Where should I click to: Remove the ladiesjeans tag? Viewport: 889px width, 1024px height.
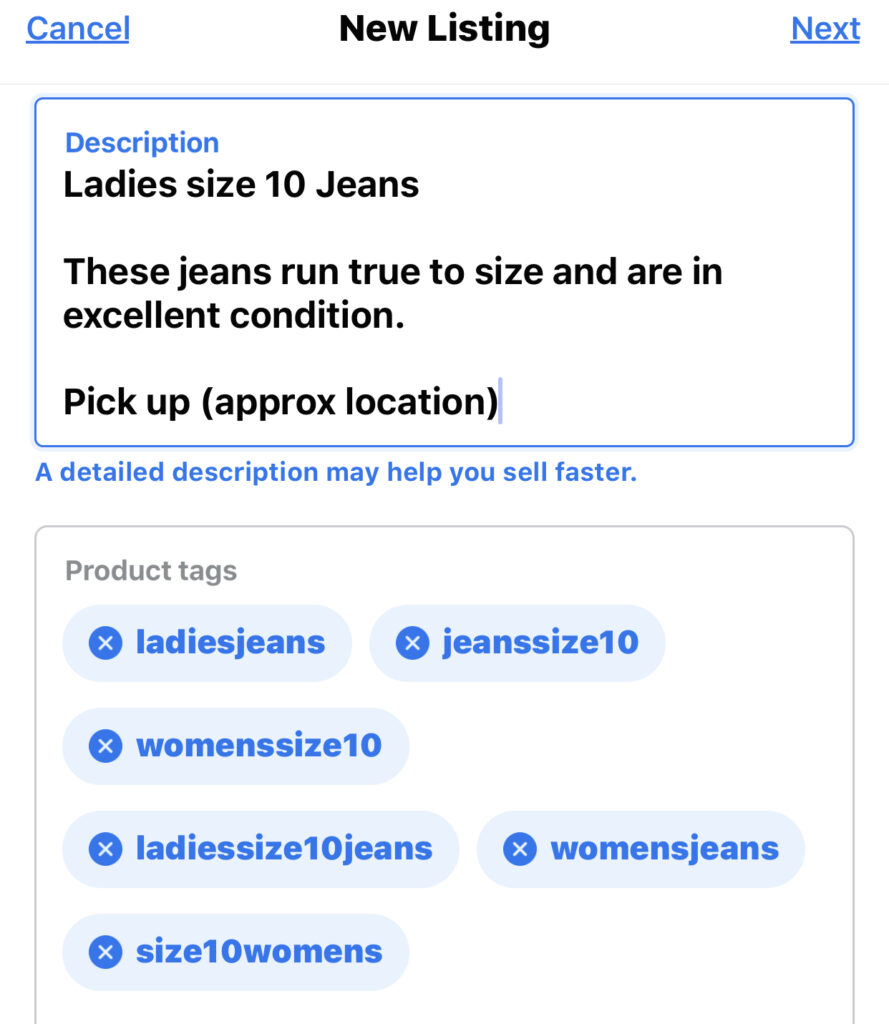pyautogui.click(x=105, y=643)
